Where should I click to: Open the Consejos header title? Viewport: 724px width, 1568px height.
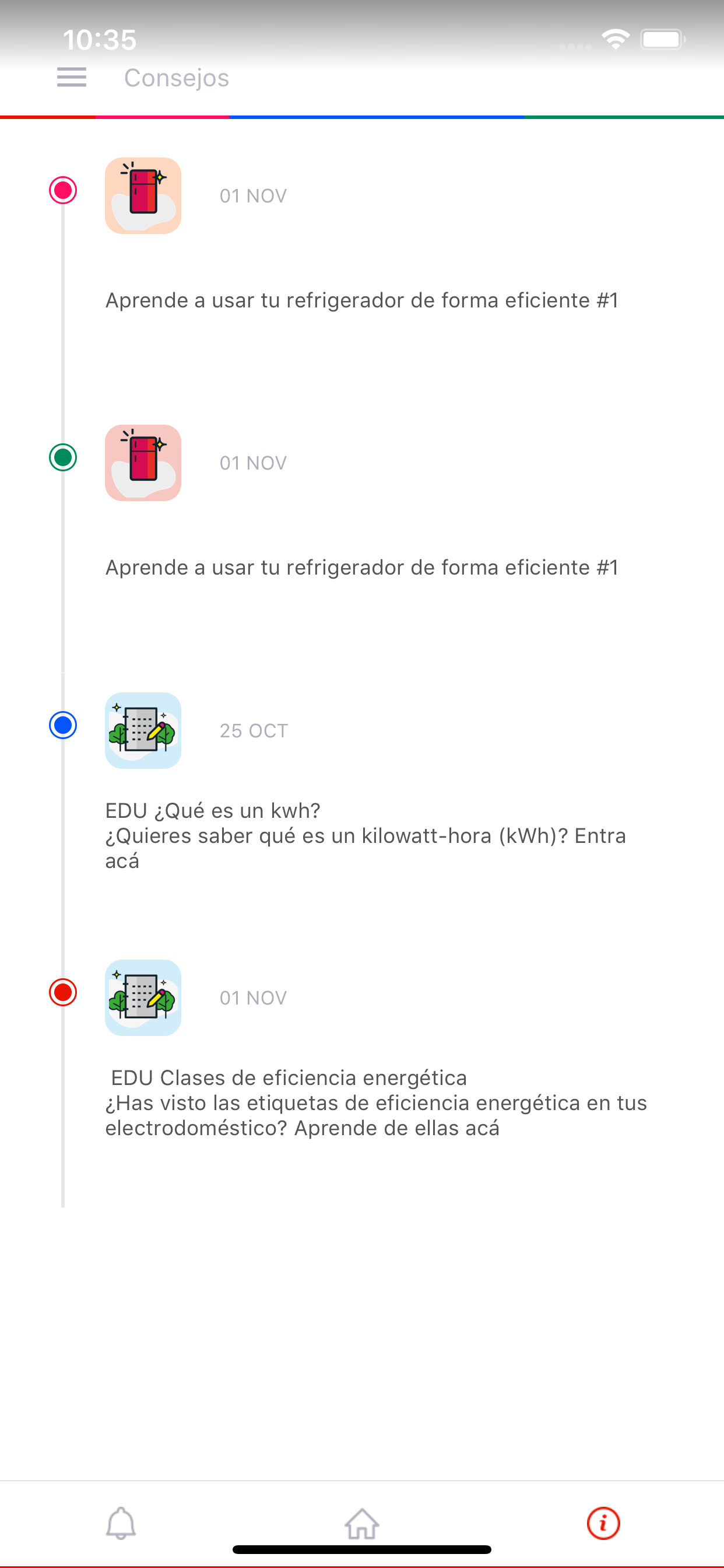click(176, 78)
